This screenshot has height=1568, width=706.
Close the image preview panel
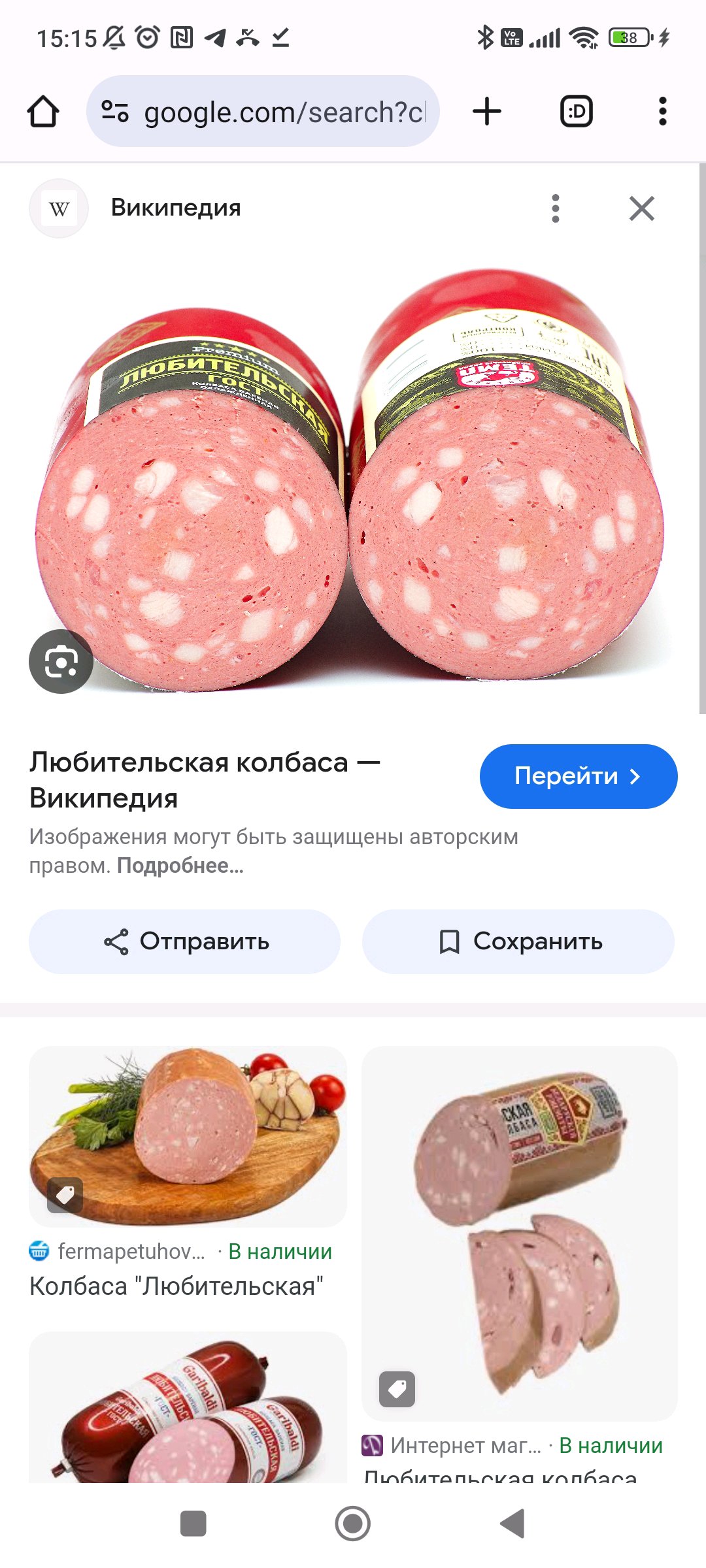click(641, 208)
